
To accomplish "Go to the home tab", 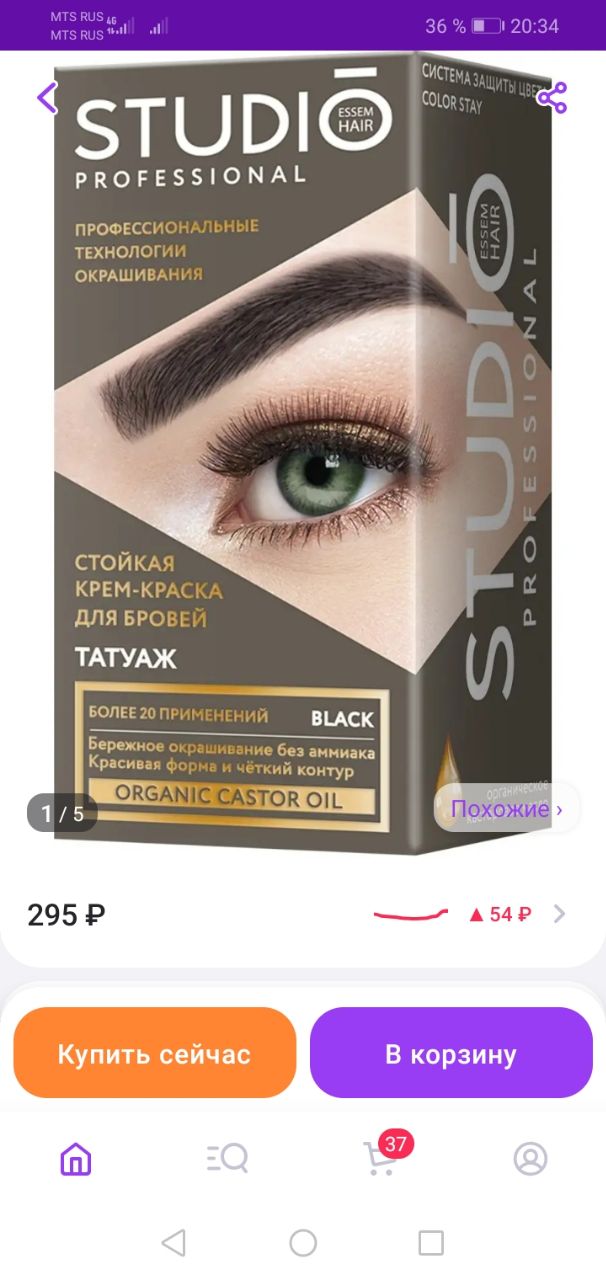I will pos(76,1159).
